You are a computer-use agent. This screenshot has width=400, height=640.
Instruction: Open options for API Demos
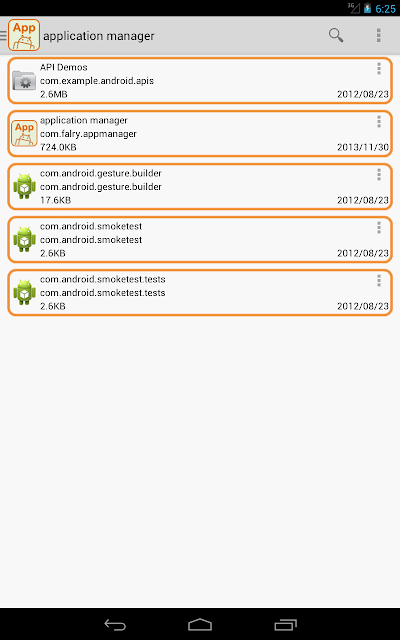379,69
